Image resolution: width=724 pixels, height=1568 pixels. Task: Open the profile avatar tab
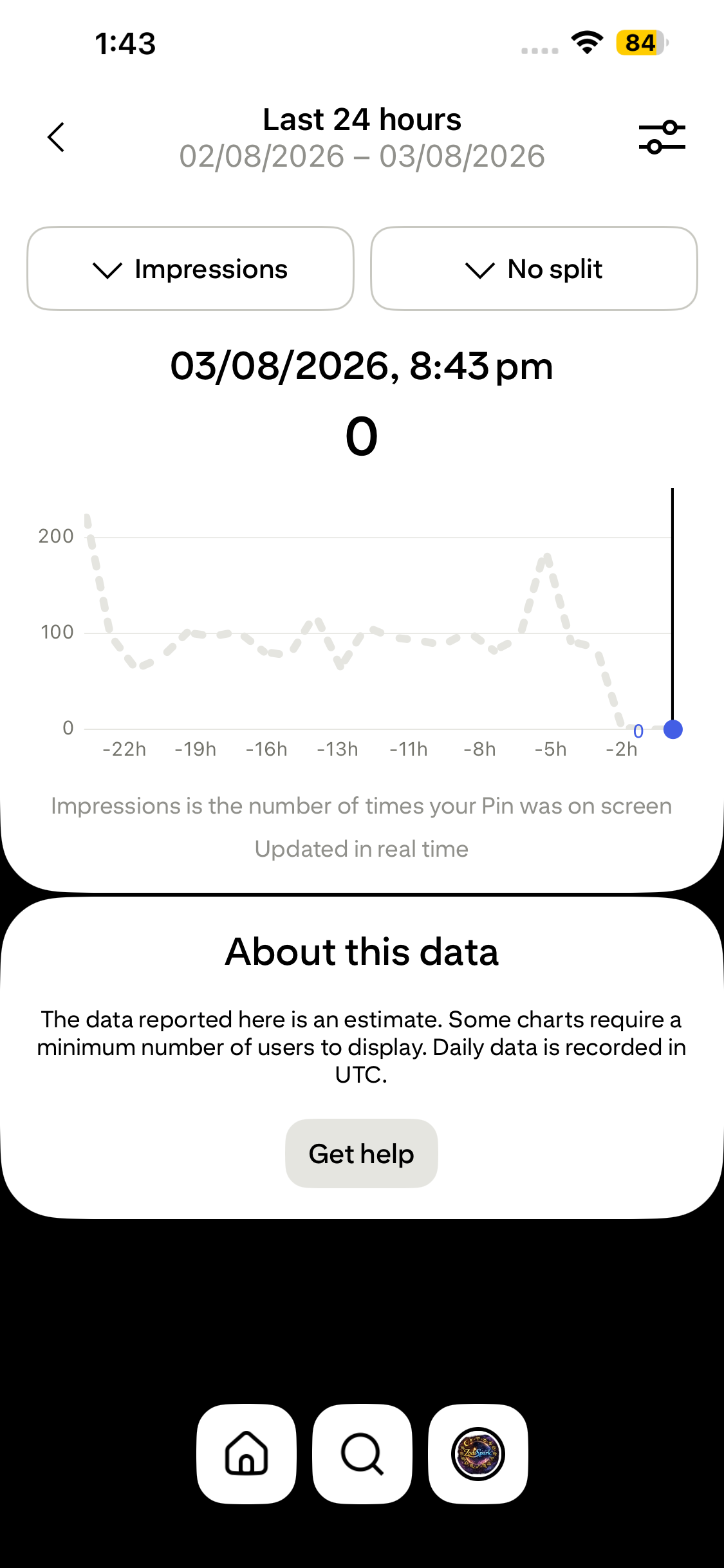point(478,1454)
